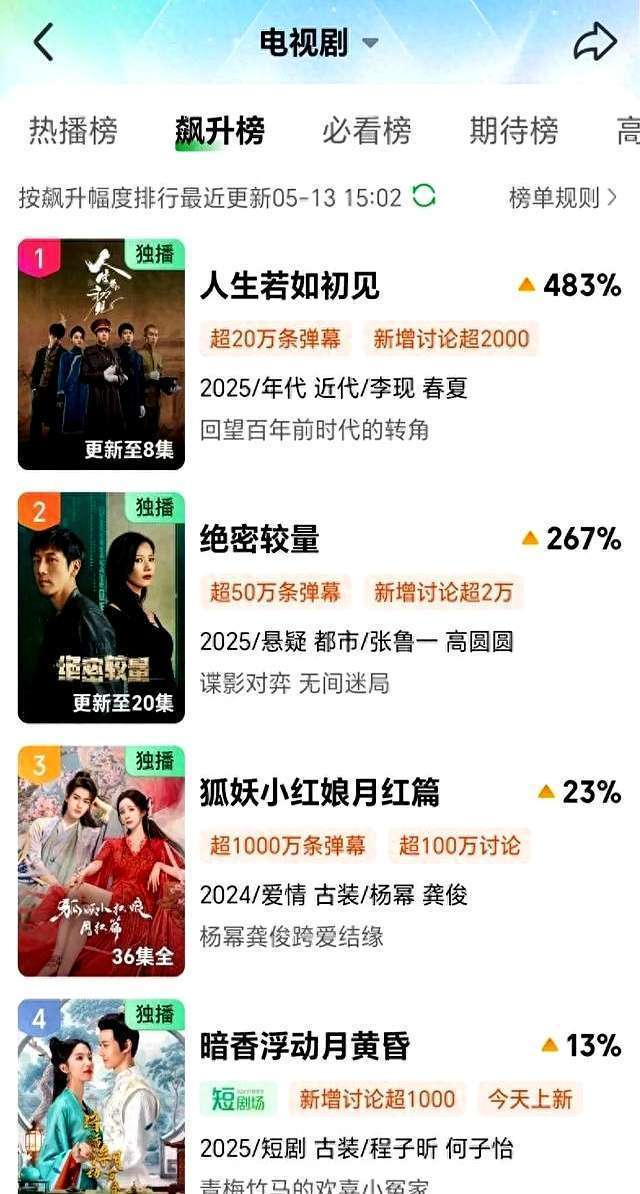Go back using the top-left arrow

(x=43, y=43)
